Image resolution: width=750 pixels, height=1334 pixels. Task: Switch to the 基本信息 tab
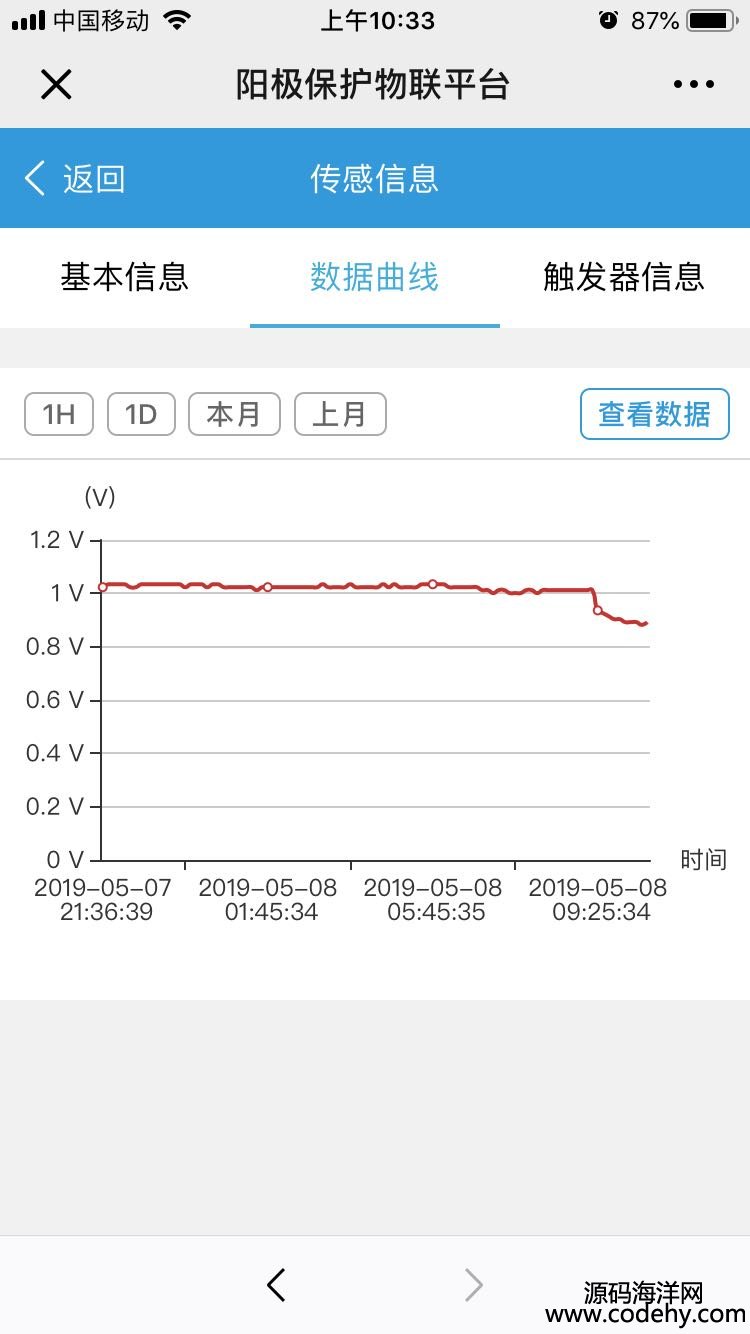click(x=125, y=277)
